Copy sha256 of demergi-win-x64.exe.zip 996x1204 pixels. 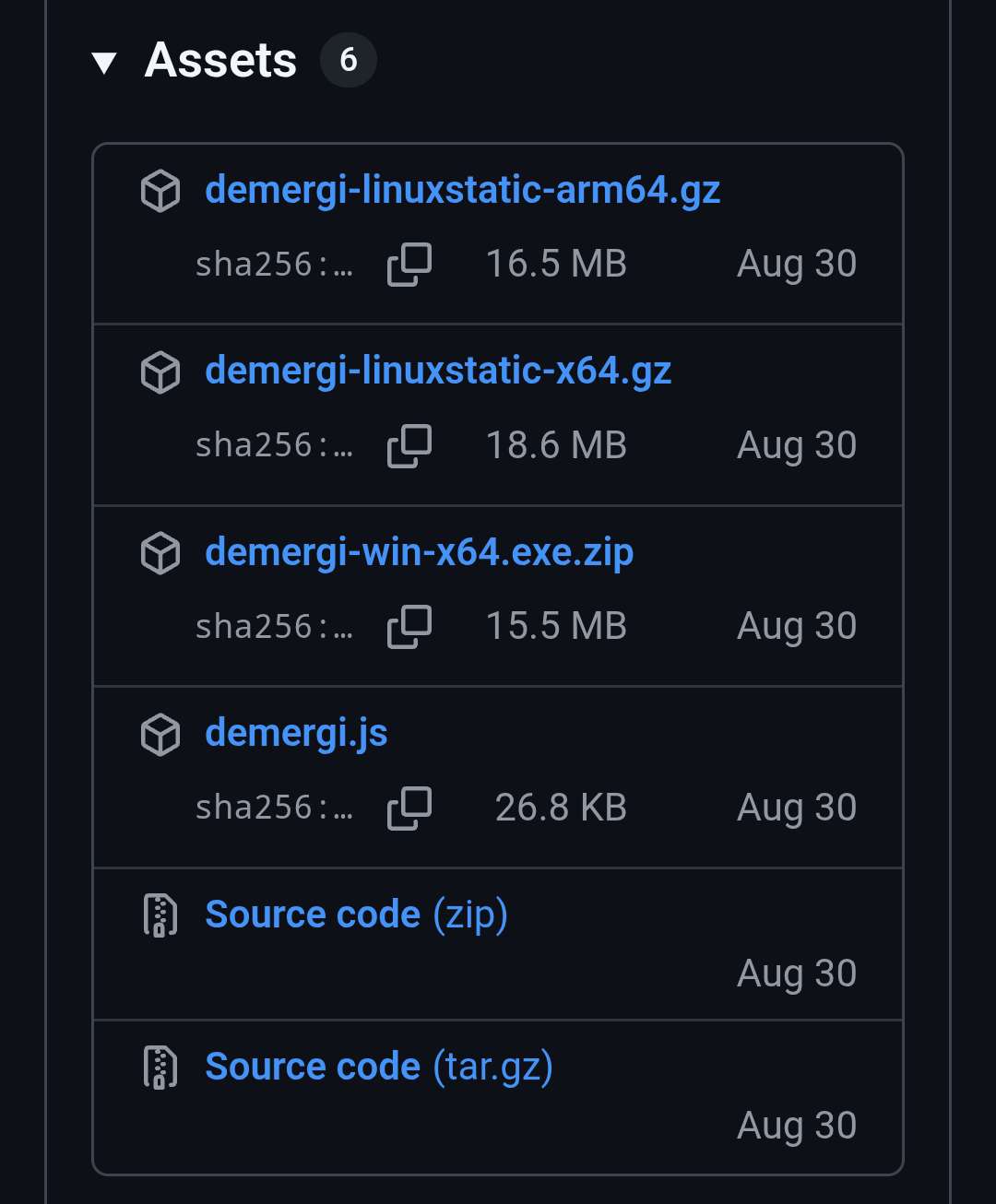click(409, 627)
